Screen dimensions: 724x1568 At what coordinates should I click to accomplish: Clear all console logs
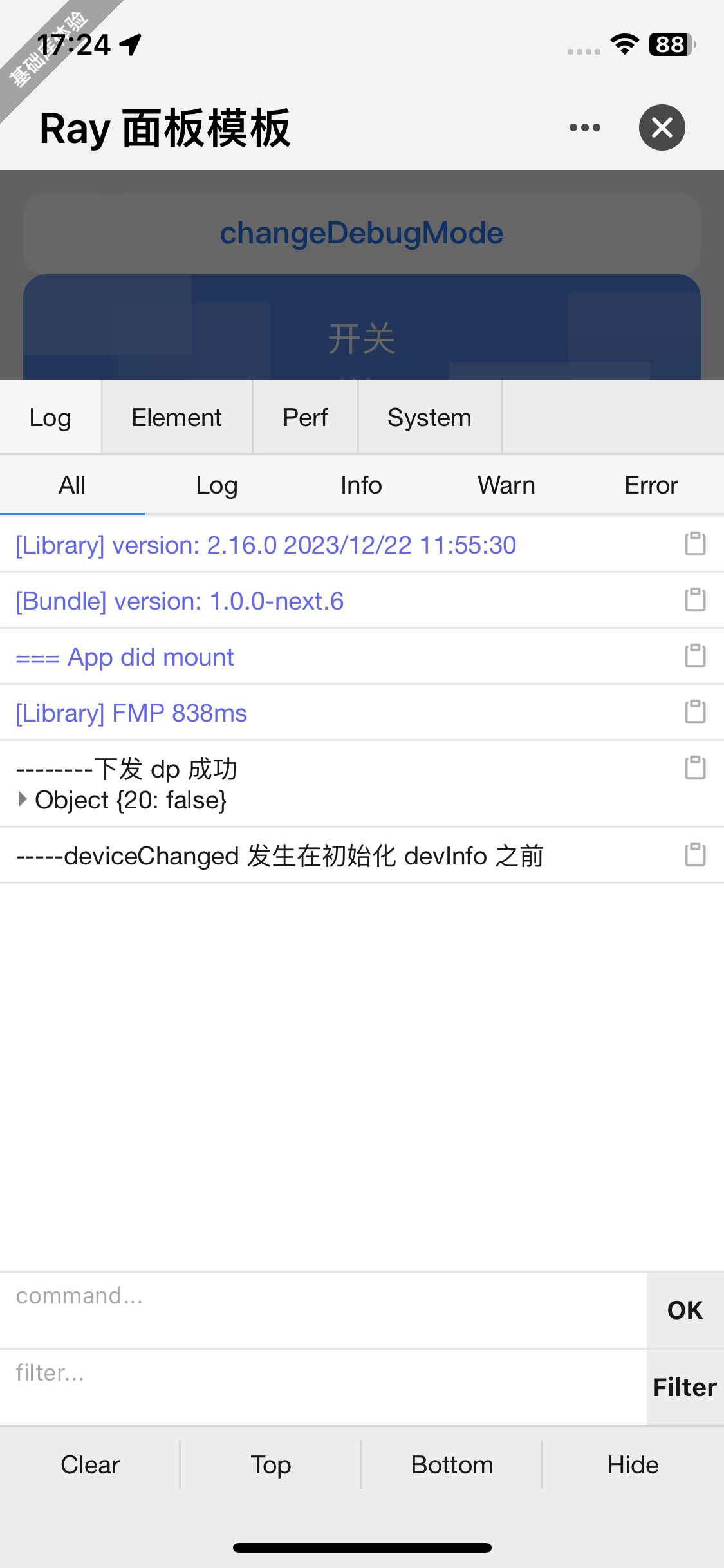point(90,1465)
